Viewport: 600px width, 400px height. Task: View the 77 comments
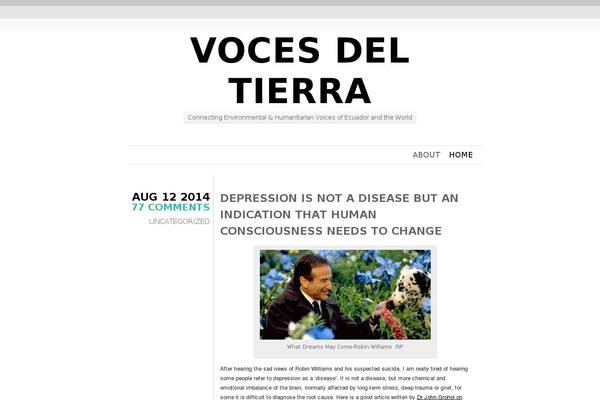170,208
